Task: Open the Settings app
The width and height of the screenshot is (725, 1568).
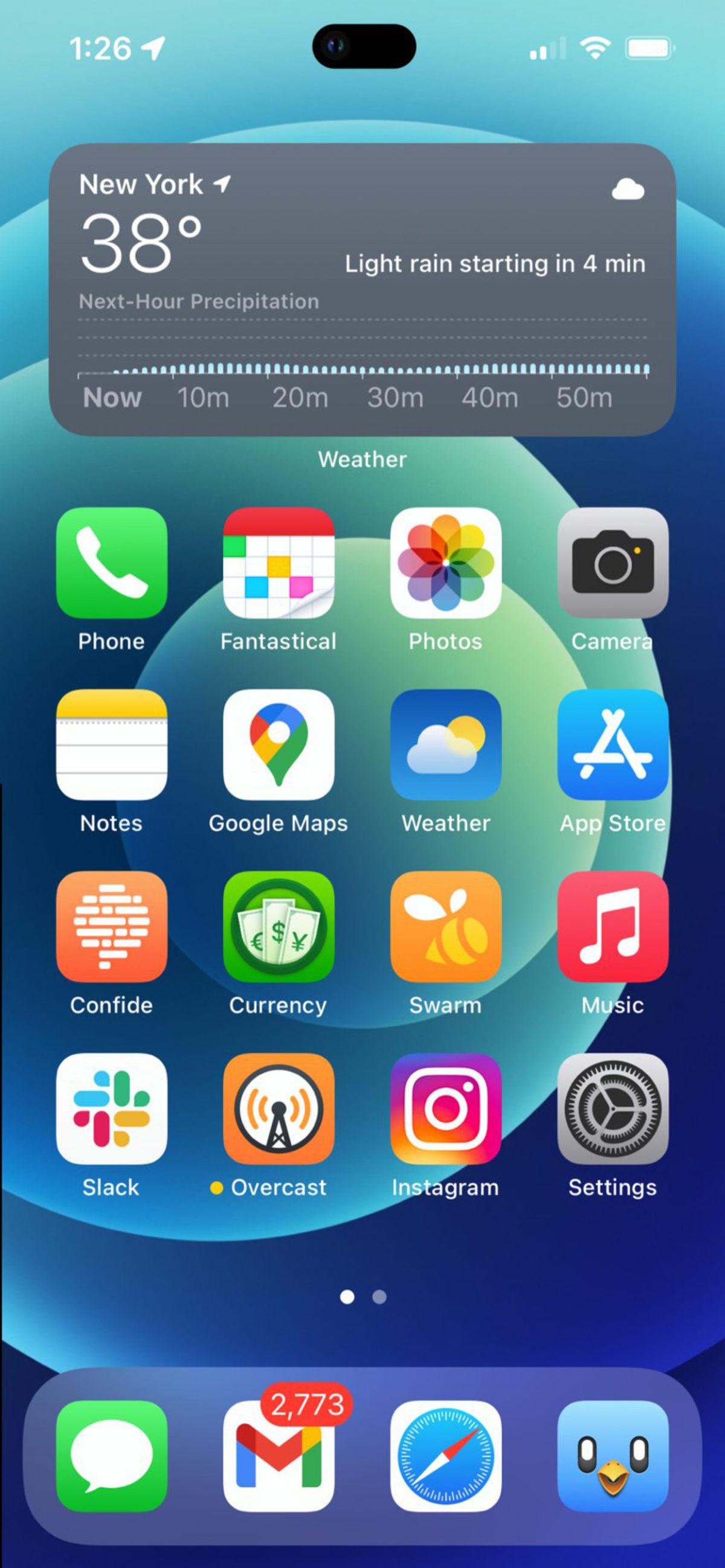Action: click(613, 1112)
